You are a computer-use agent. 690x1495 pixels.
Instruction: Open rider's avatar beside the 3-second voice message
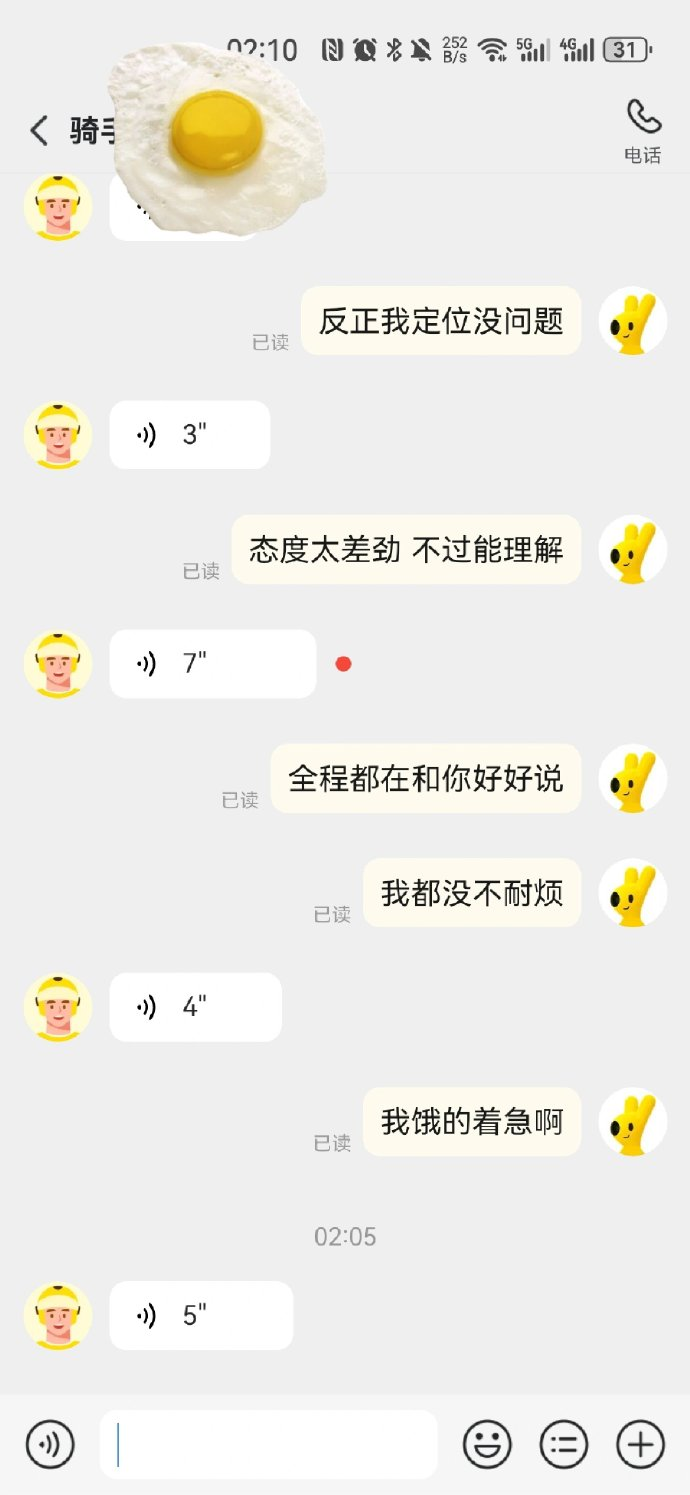click(58, 435)
